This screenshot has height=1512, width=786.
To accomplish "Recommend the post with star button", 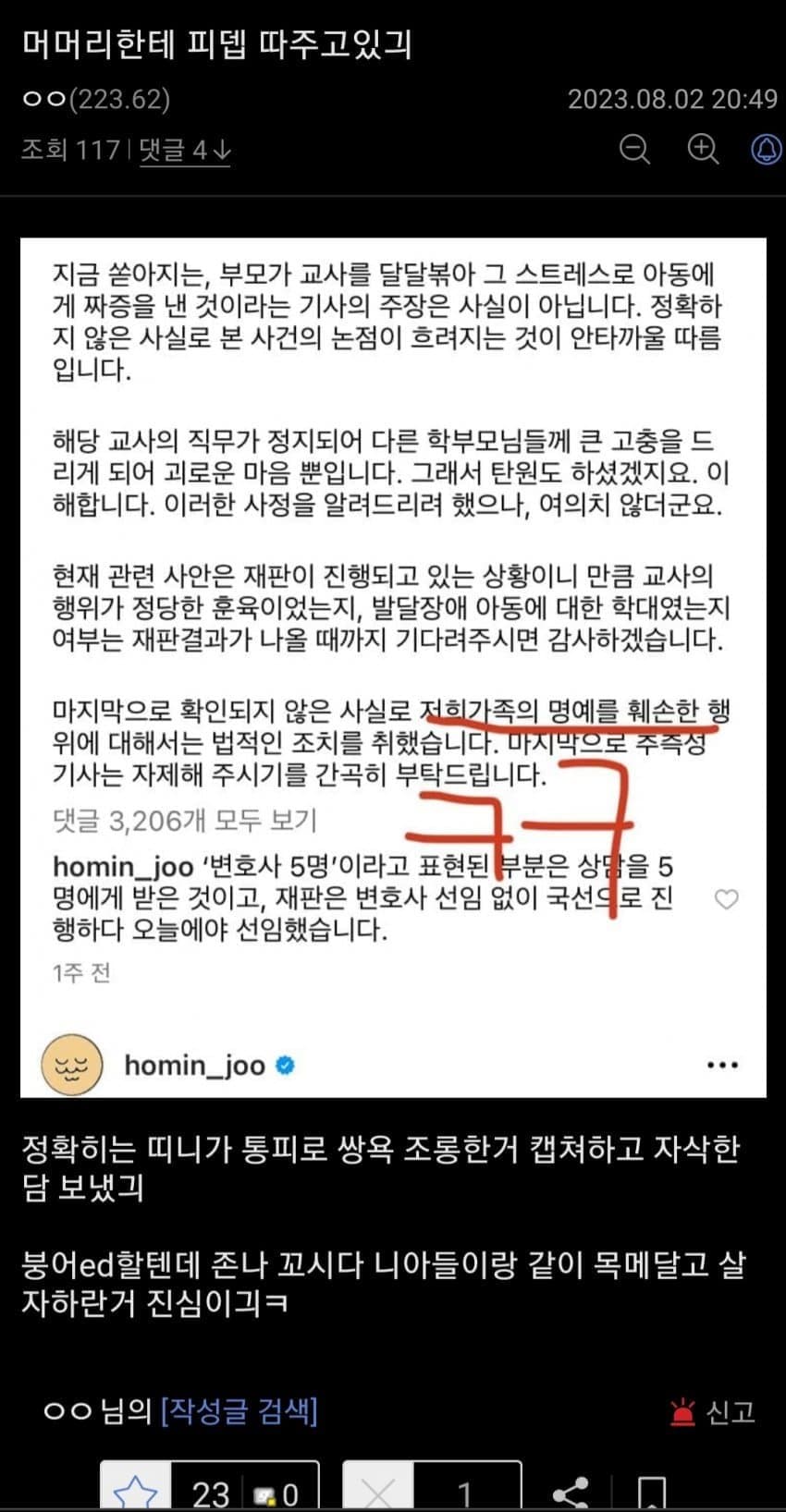I will point(135,1491).
